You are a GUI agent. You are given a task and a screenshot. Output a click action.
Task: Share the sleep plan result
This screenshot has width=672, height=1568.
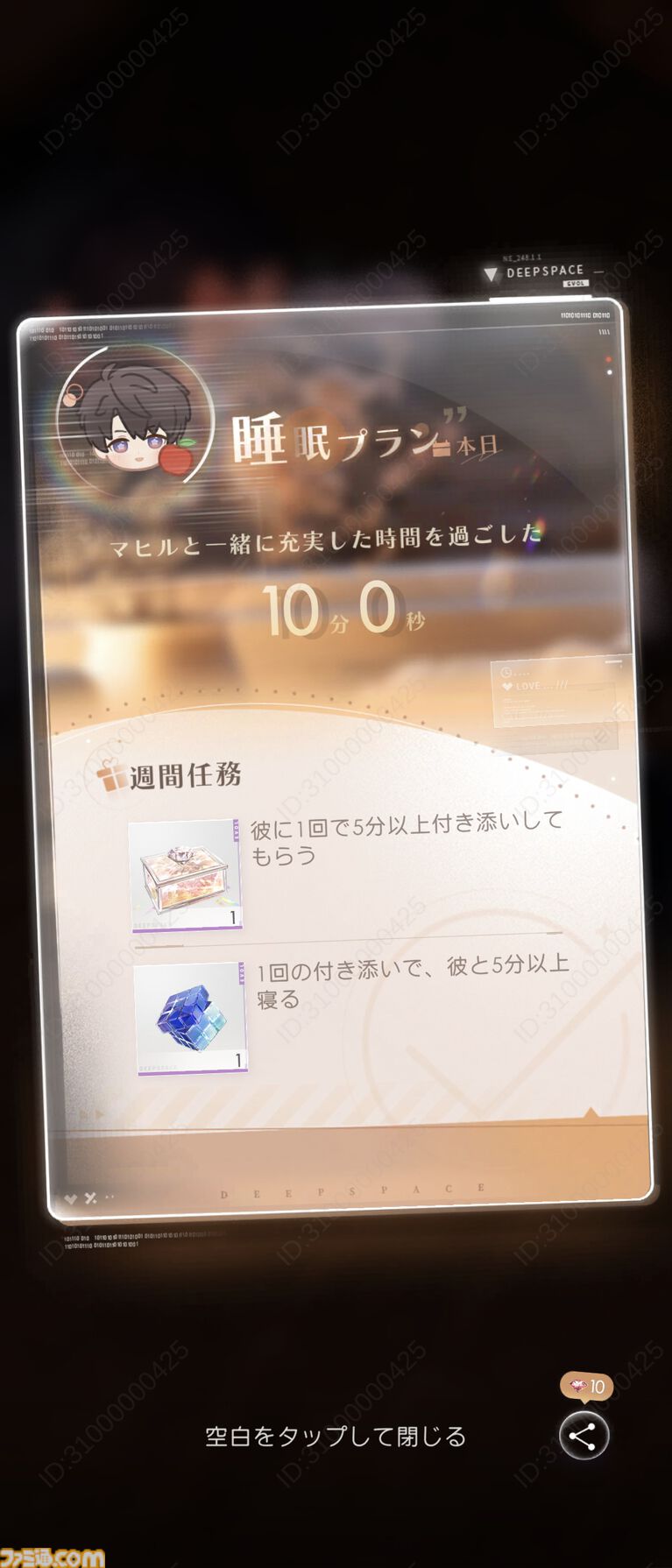(584, 1435)
